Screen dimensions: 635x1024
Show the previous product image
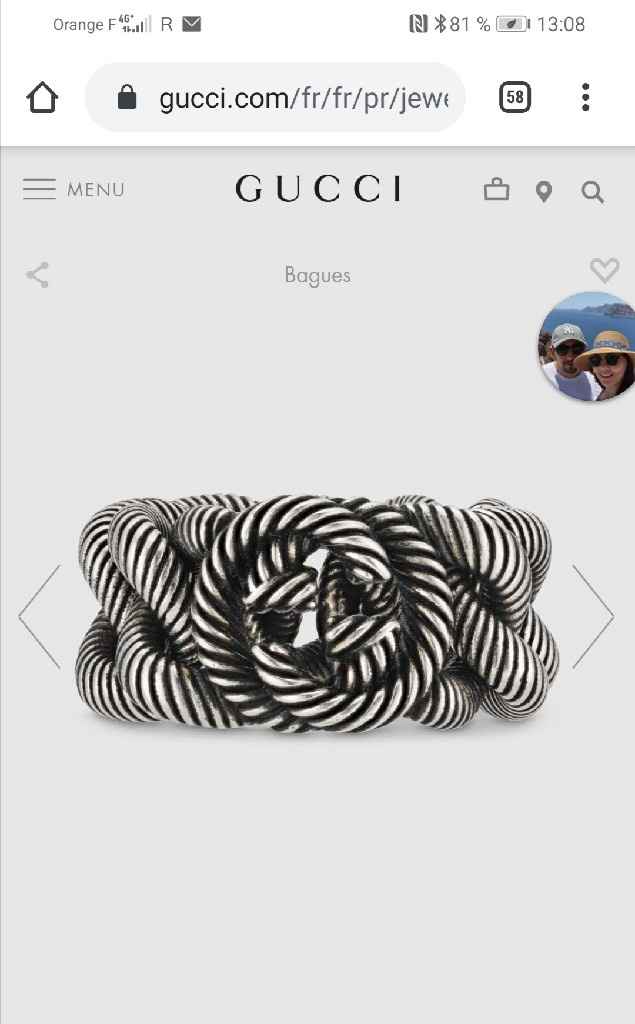click(40, 616)
